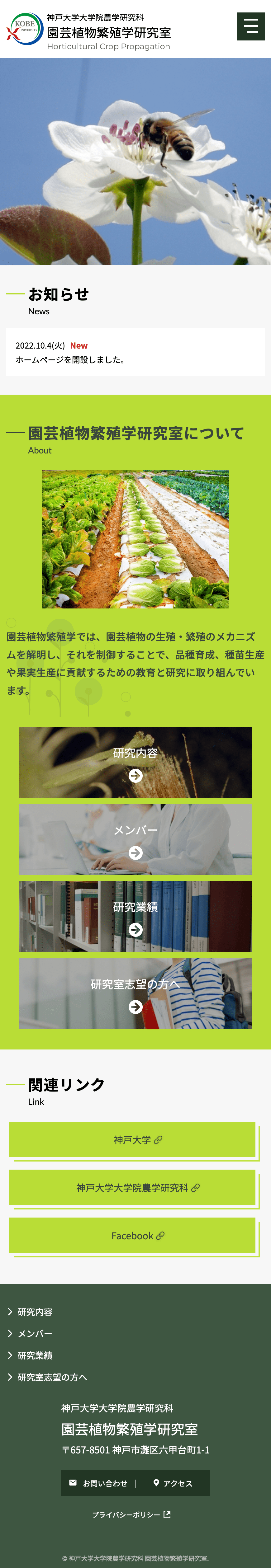Viewport: 271px width, 1568px height.
Task: Select メンバー in the footer menu
Action: click(x=35, y=1334)
